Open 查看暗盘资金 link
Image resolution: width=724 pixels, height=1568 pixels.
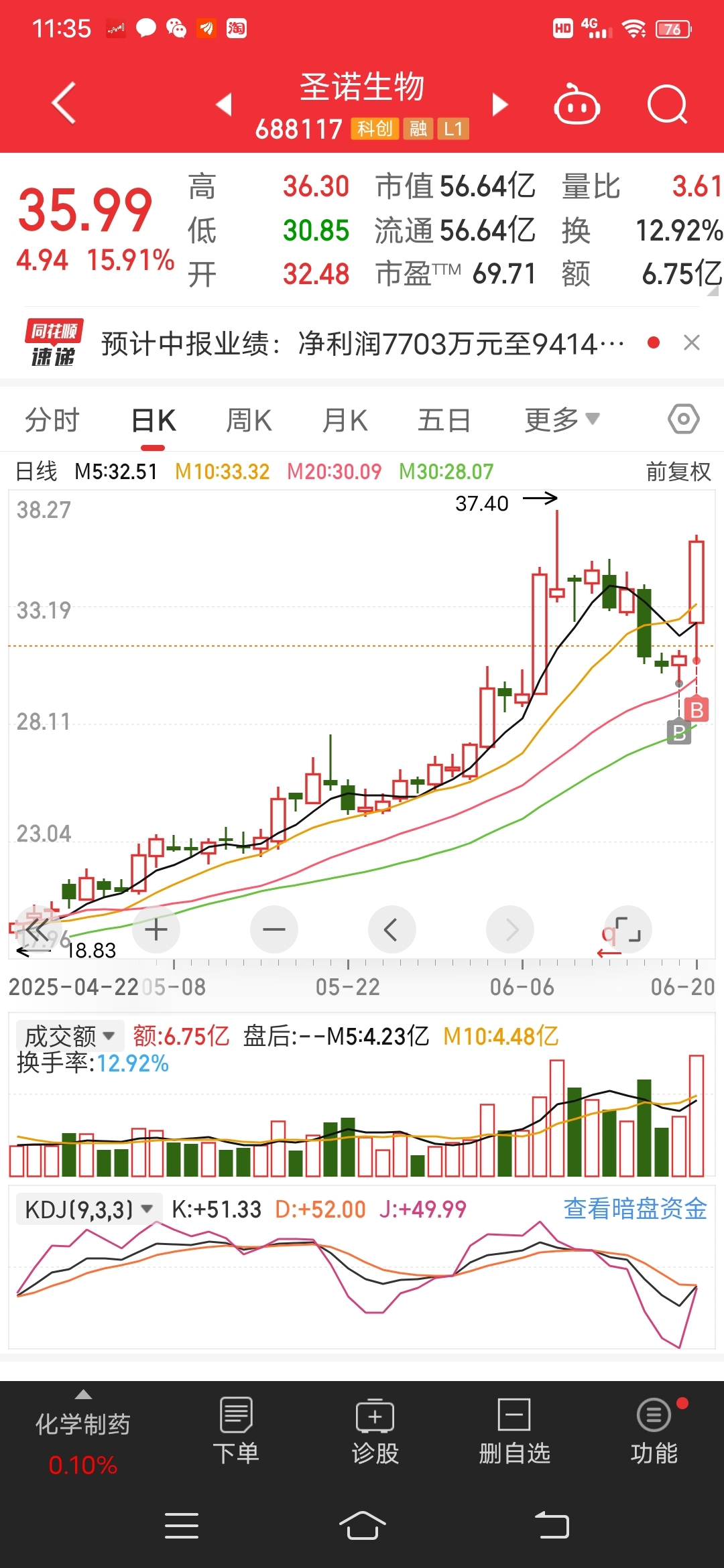pos(636,1209)
